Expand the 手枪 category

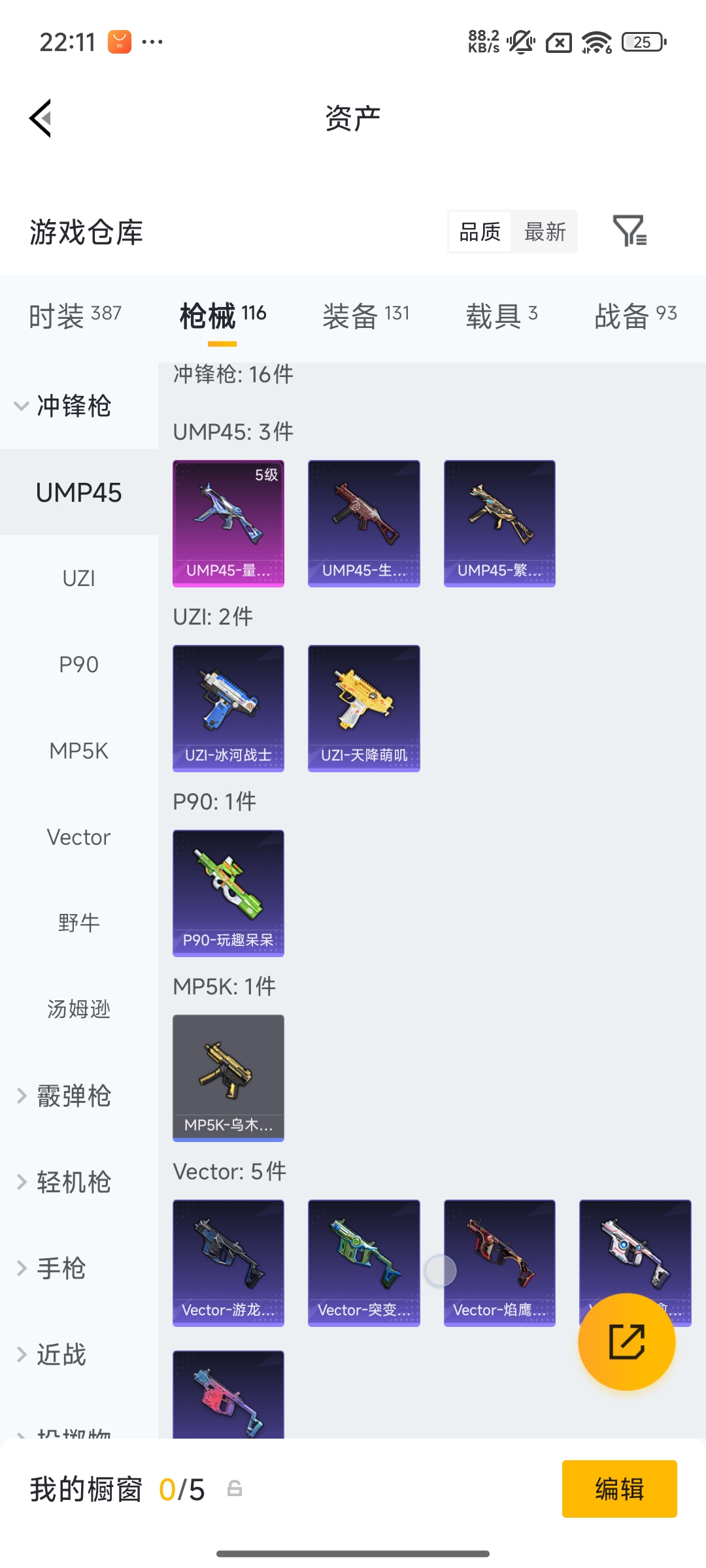click(61, 1268)
